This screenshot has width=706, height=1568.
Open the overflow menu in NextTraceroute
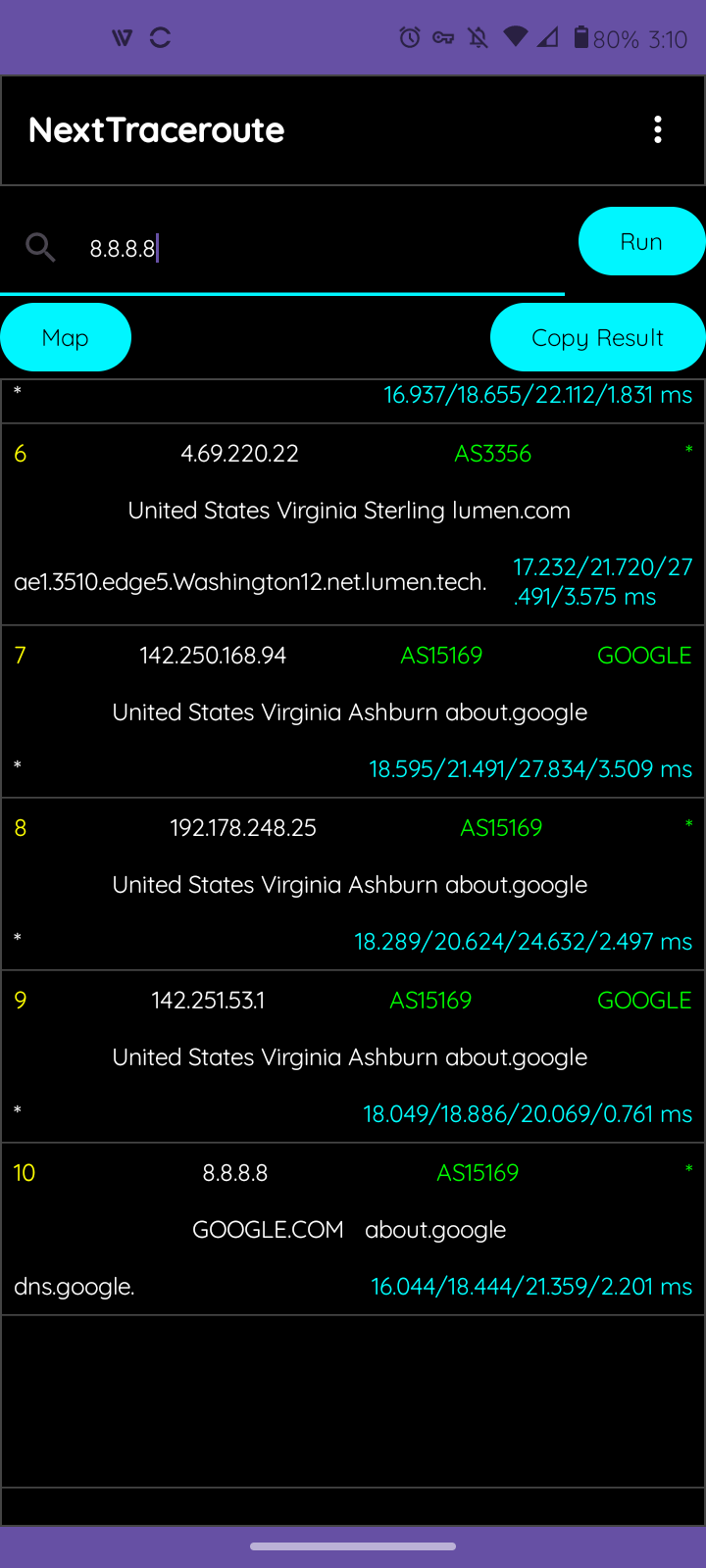(x=658, y=129)
